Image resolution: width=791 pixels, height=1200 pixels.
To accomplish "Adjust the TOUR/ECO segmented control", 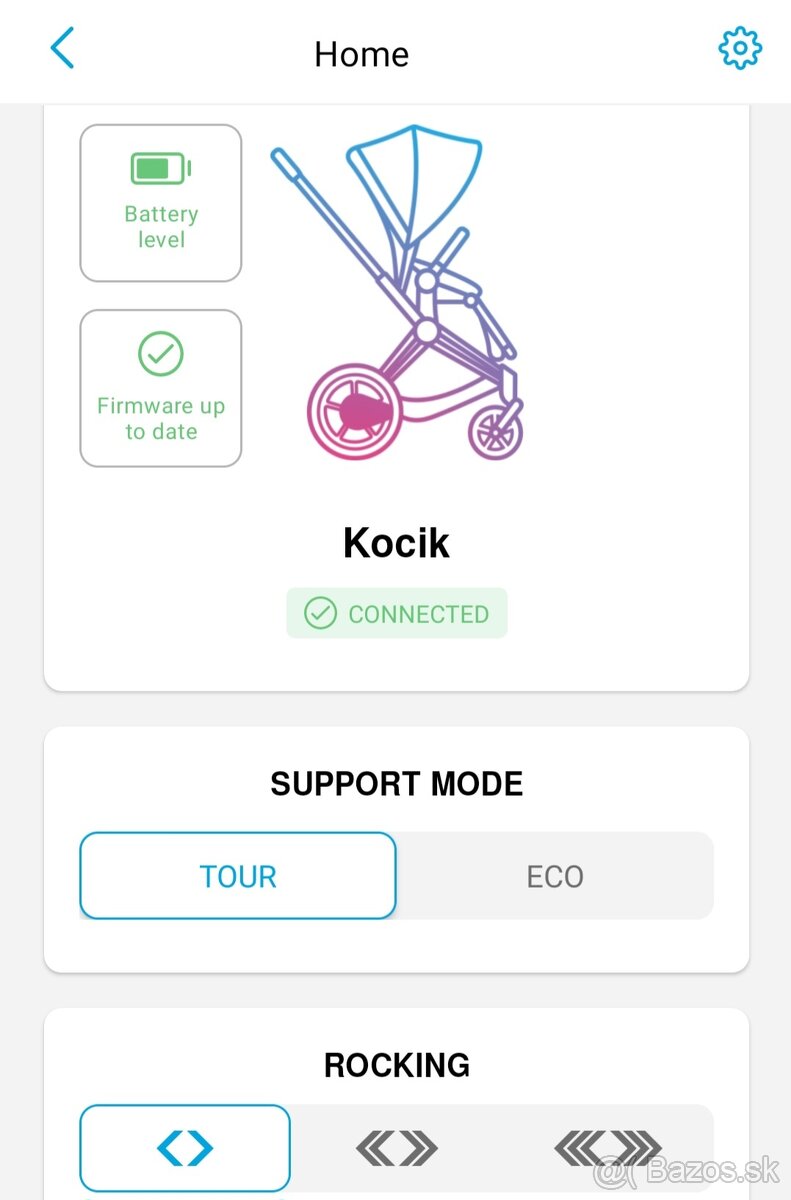I will pyautogui.click(x=396, y=876).
